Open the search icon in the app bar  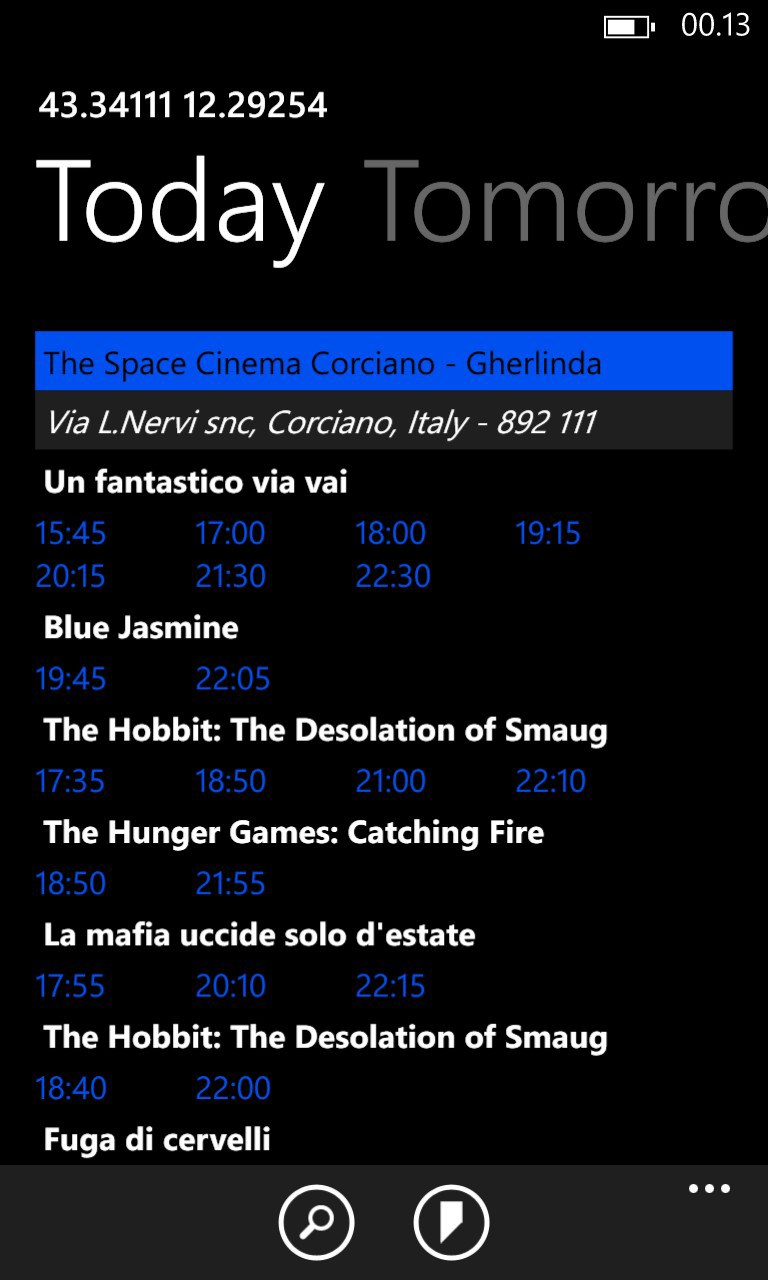pyautogui.click(x=316, y=1222)
